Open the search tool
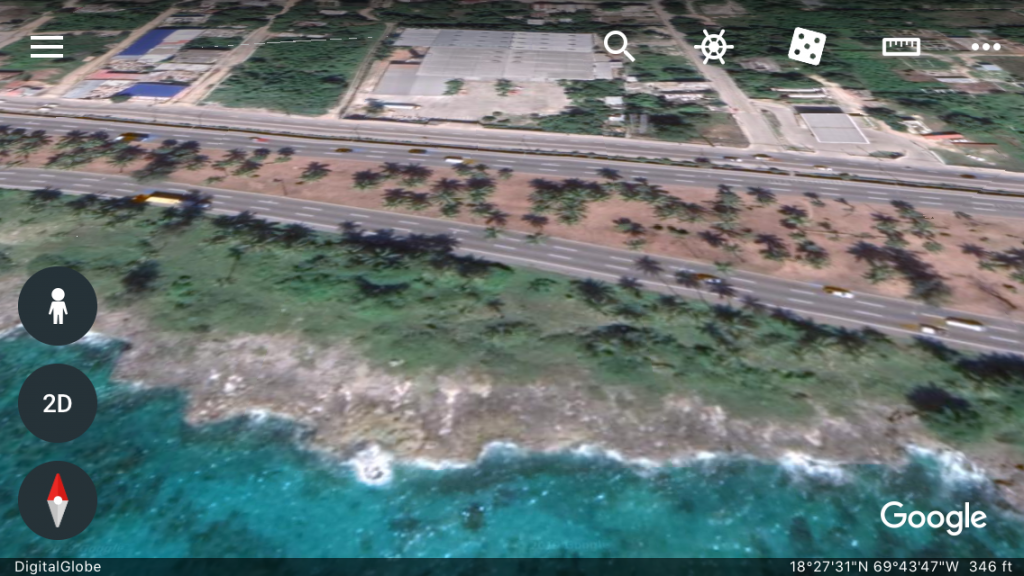 [x=619, y=46]
